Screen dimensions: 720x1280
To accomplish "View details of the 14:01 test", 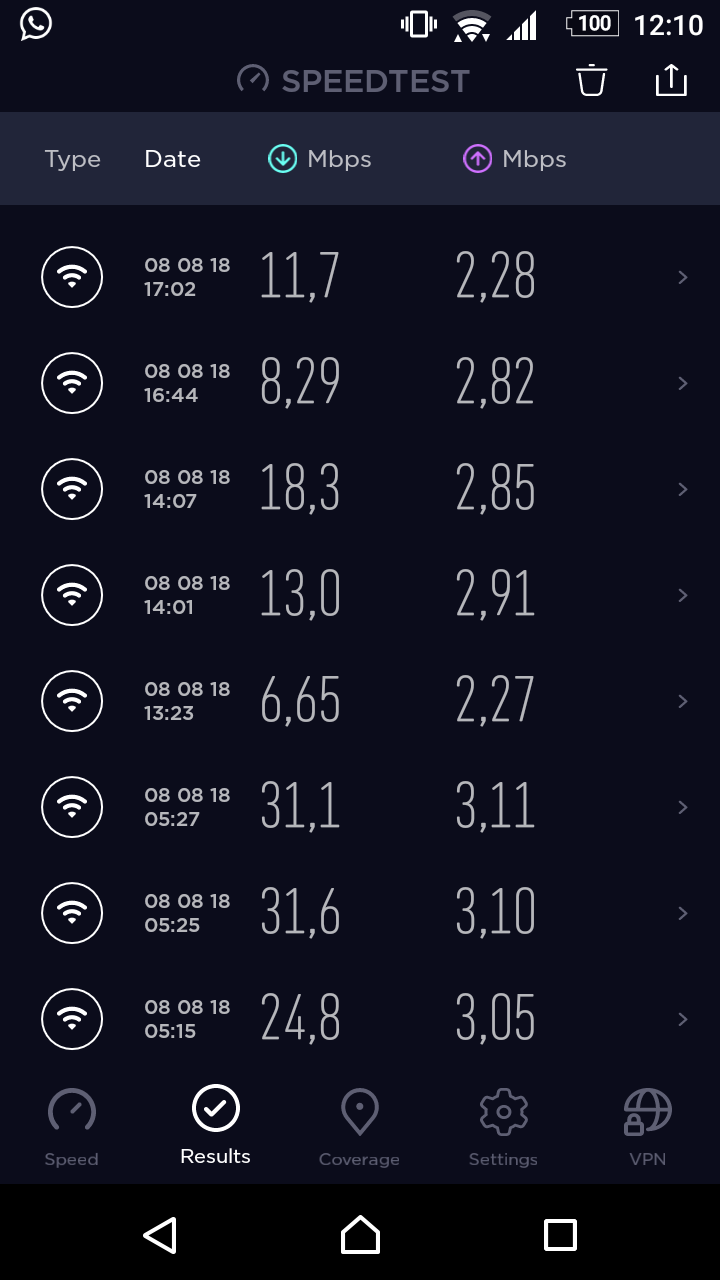I will point(360,595).
